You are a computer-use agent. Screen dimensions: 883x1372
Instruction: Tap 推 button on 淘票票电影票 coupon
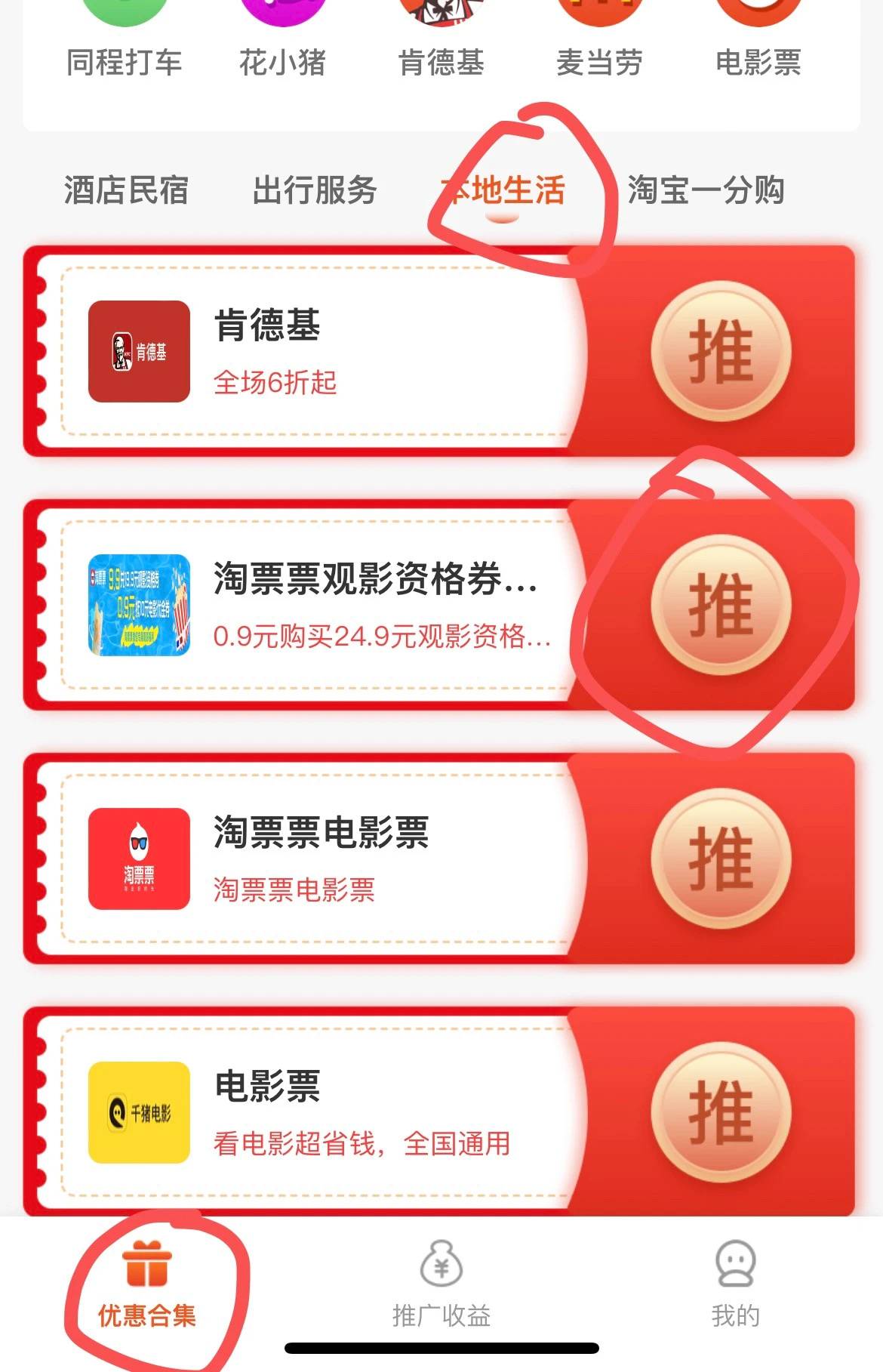[721, 859]
